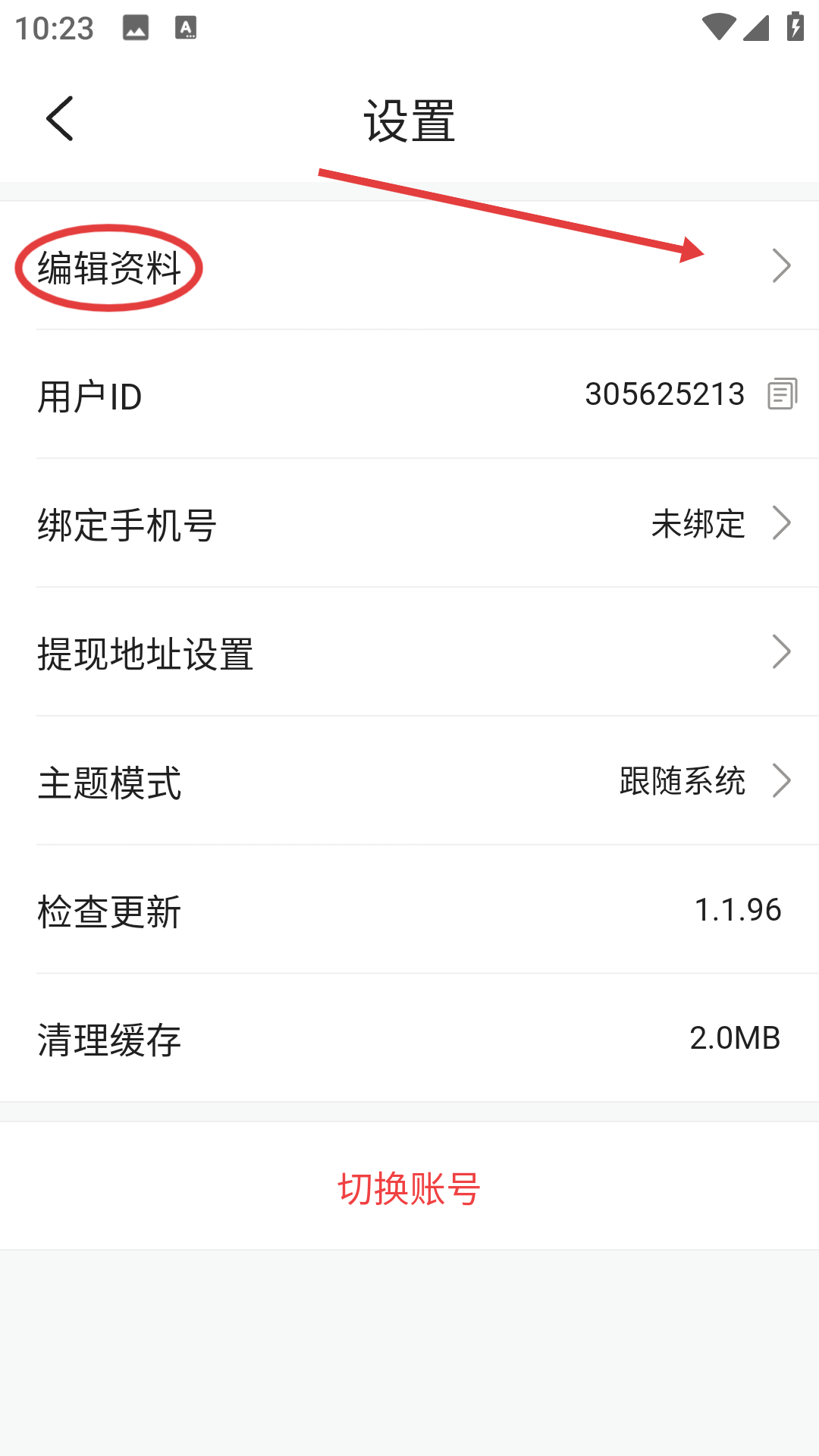Expand the 提现地址设置 chevron
Viewport: 819px width, 1456px height.
tap(782, 651)
